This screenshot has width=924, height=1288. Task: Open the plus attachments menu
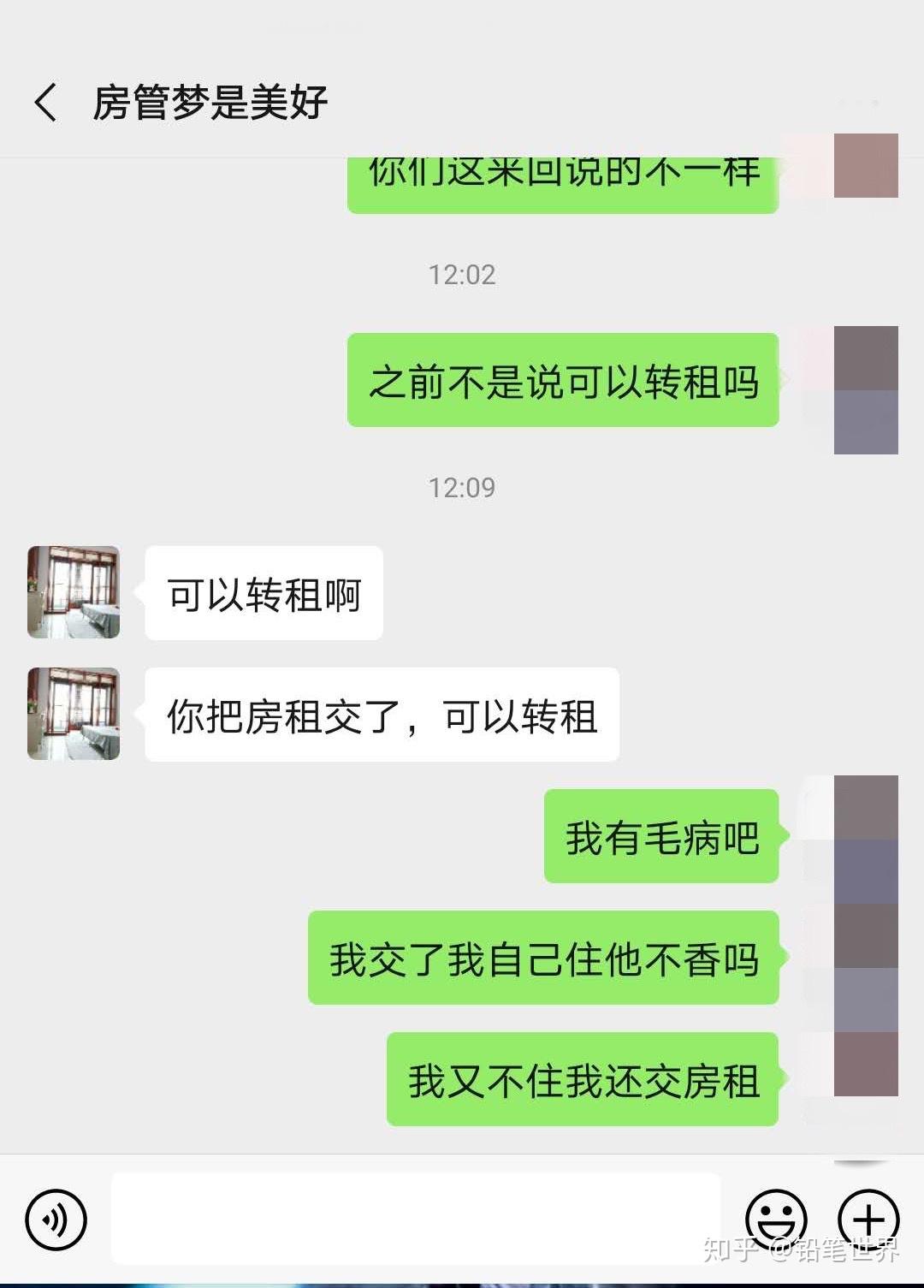click(x=868, y=1219)
